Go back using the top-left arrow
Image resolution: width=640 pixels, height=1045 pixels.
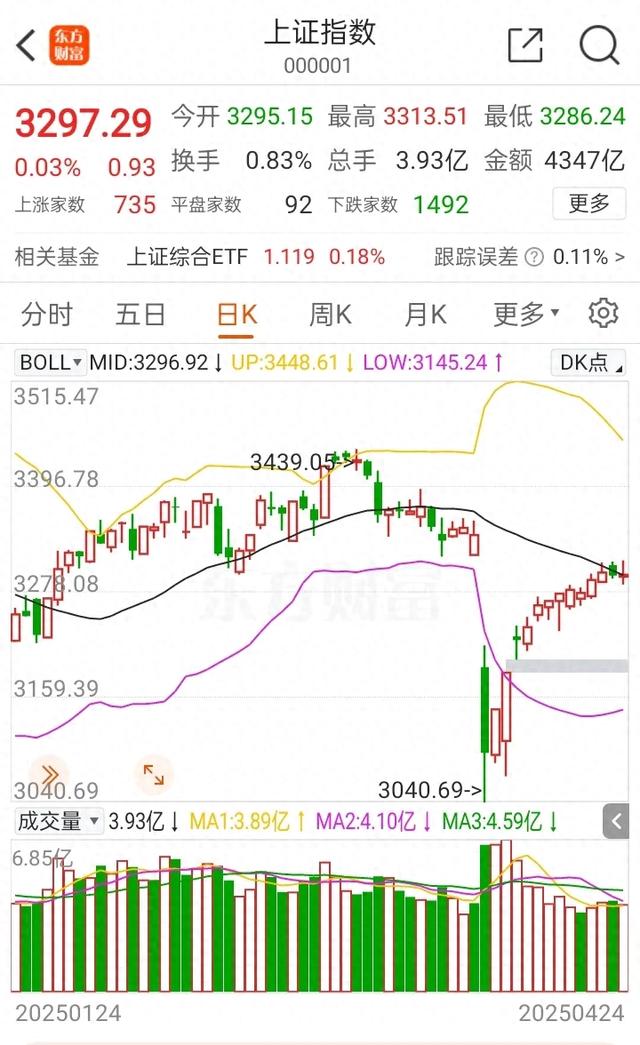(x=27, y=44)
